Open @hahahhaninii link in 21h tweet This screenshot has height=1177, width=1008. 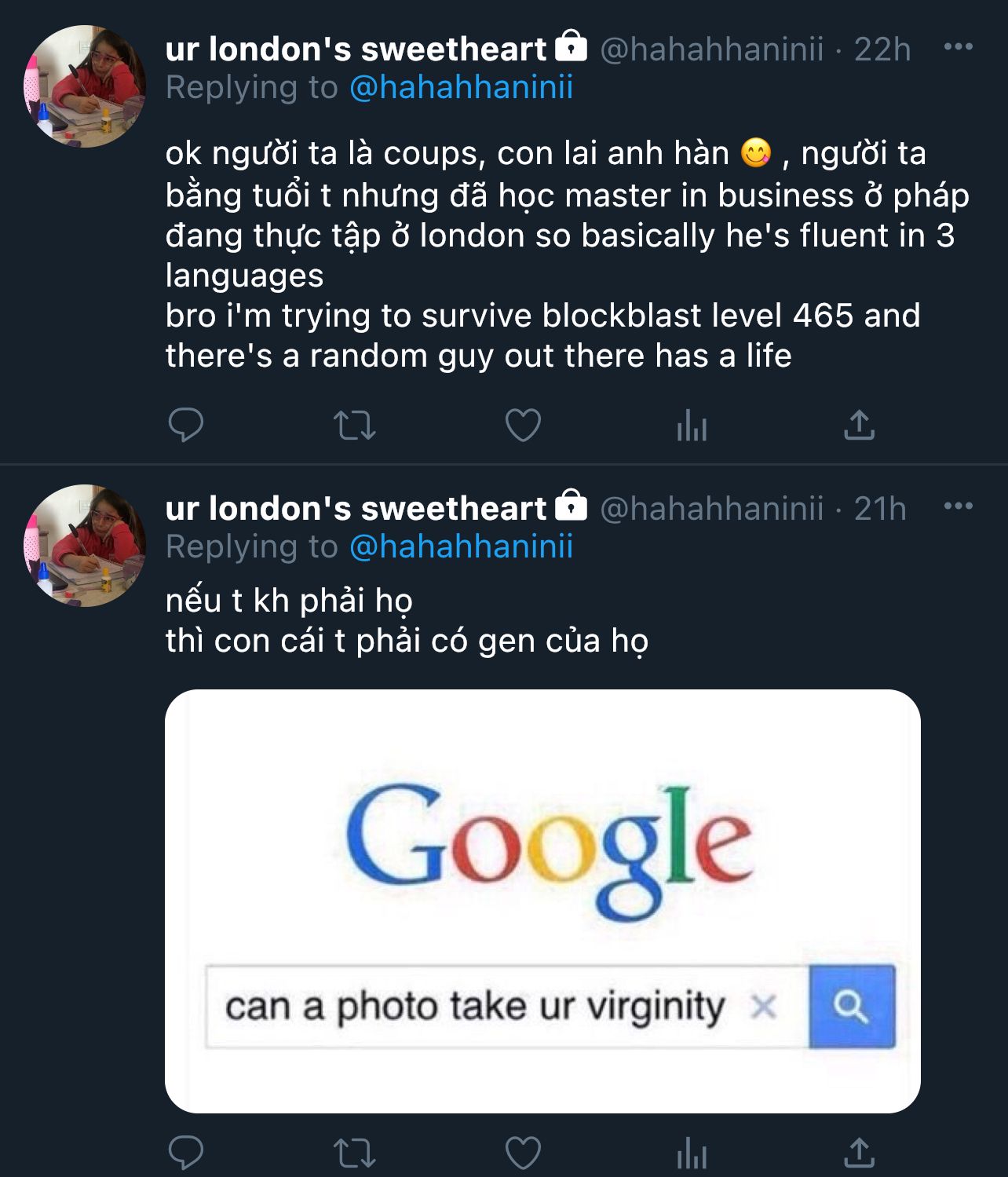[x=461, y=546]
